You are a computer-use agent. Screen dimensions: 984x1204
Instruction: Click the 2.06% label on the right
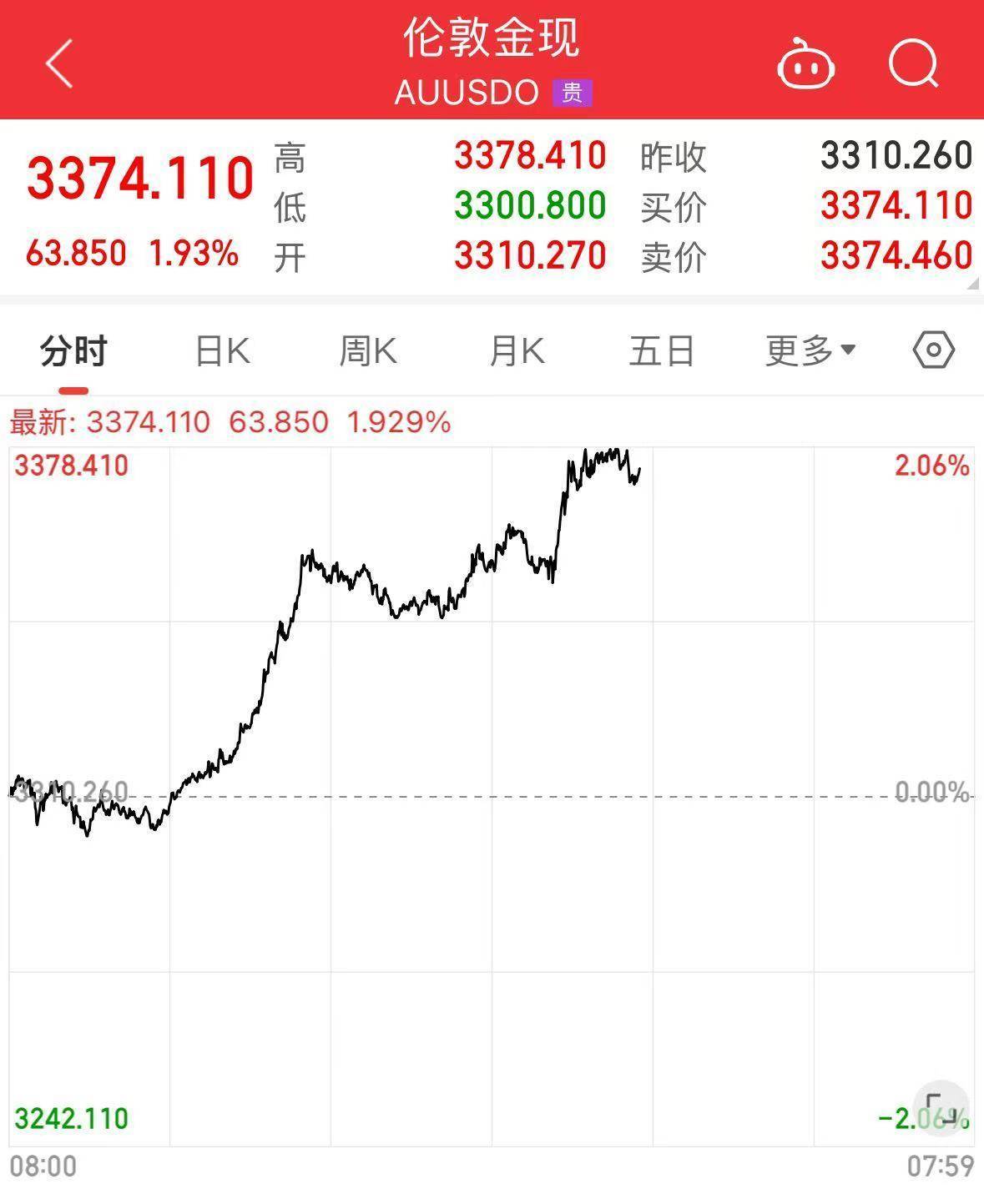point(928,465)
